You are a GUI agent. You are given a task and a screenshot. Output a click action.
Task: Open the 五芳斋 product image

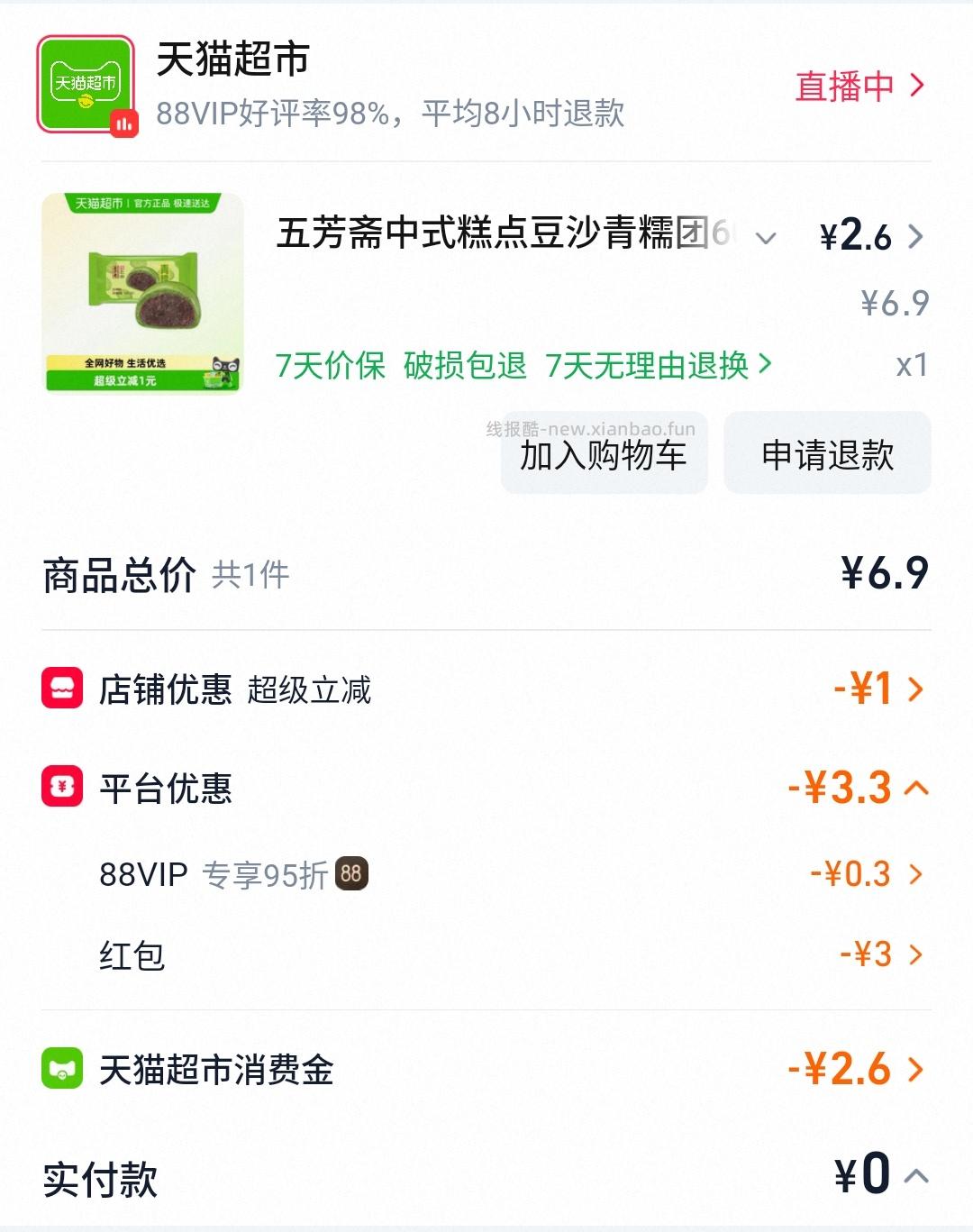143,293
